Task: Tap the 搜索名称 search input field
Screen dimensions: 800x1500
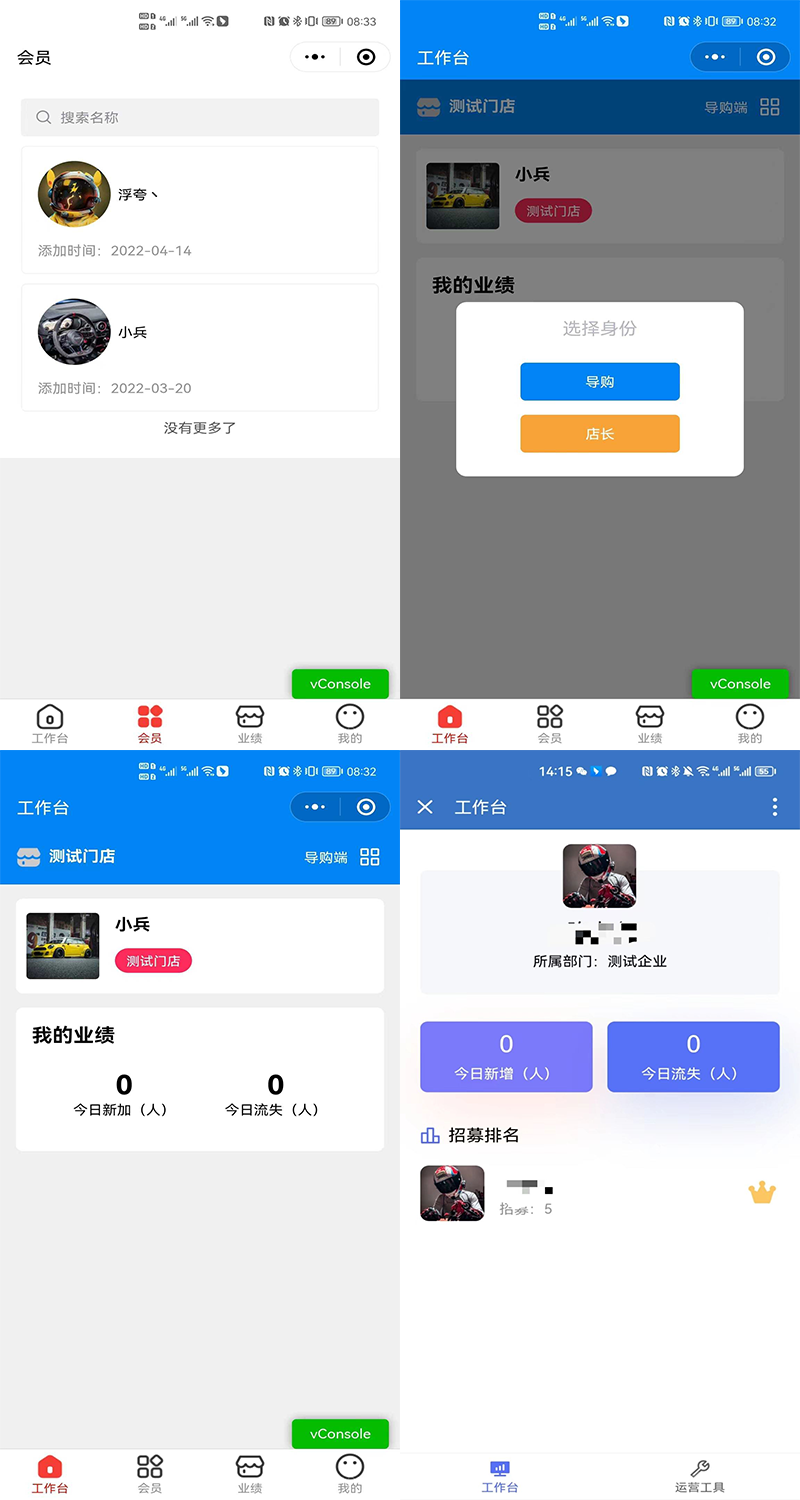Action: 200,117
